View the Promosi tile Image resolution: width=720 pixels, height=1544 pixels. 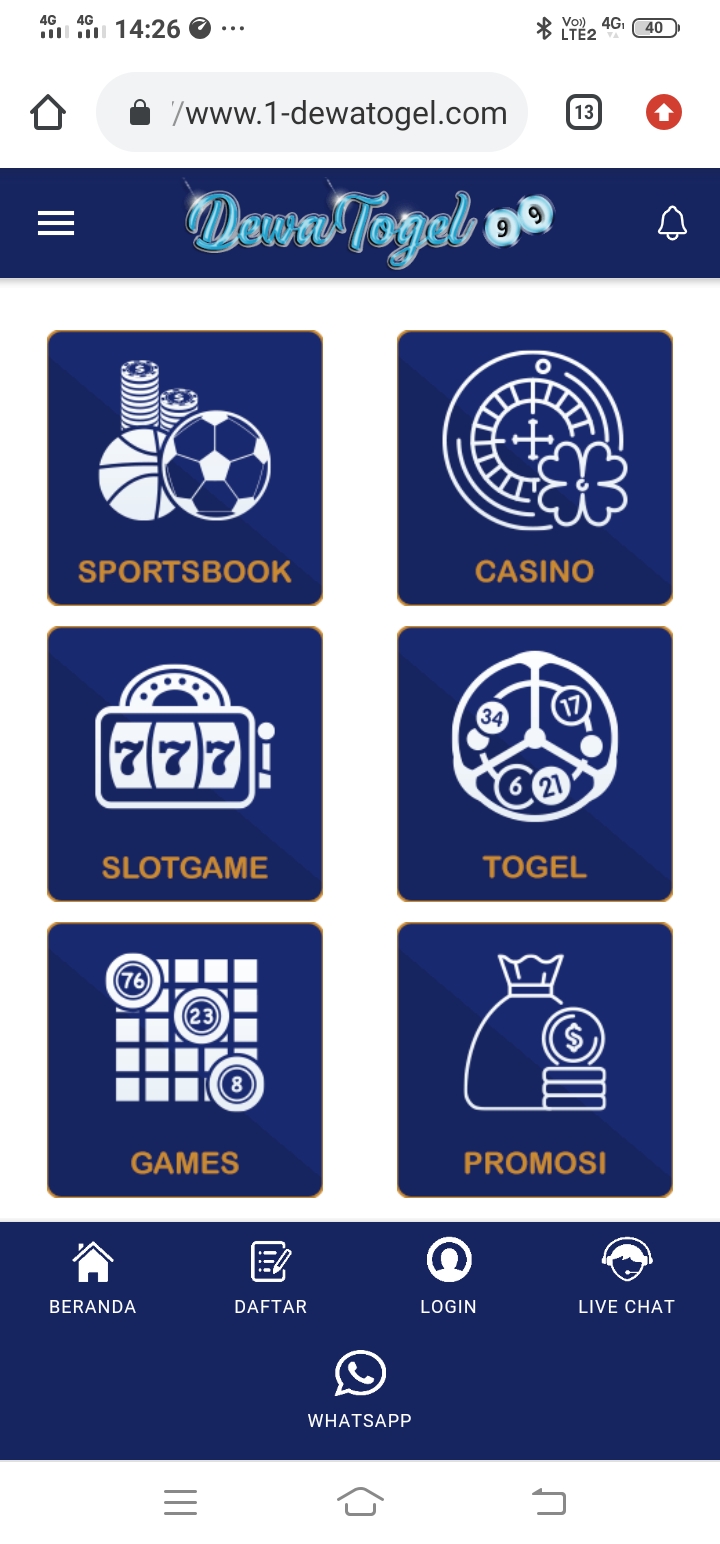coord(535,1060)
